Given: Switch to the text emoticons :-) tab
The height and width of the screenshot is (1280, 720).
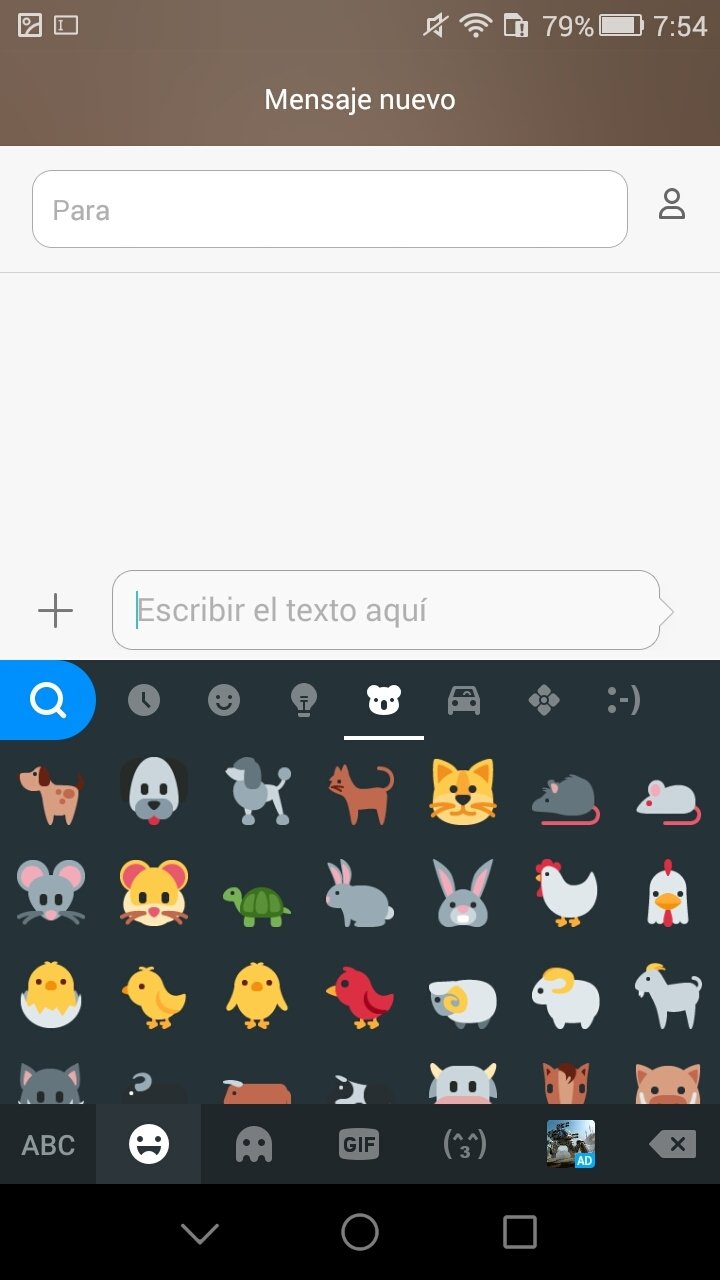Looking at the screenshot, I should tap(624, 700).
